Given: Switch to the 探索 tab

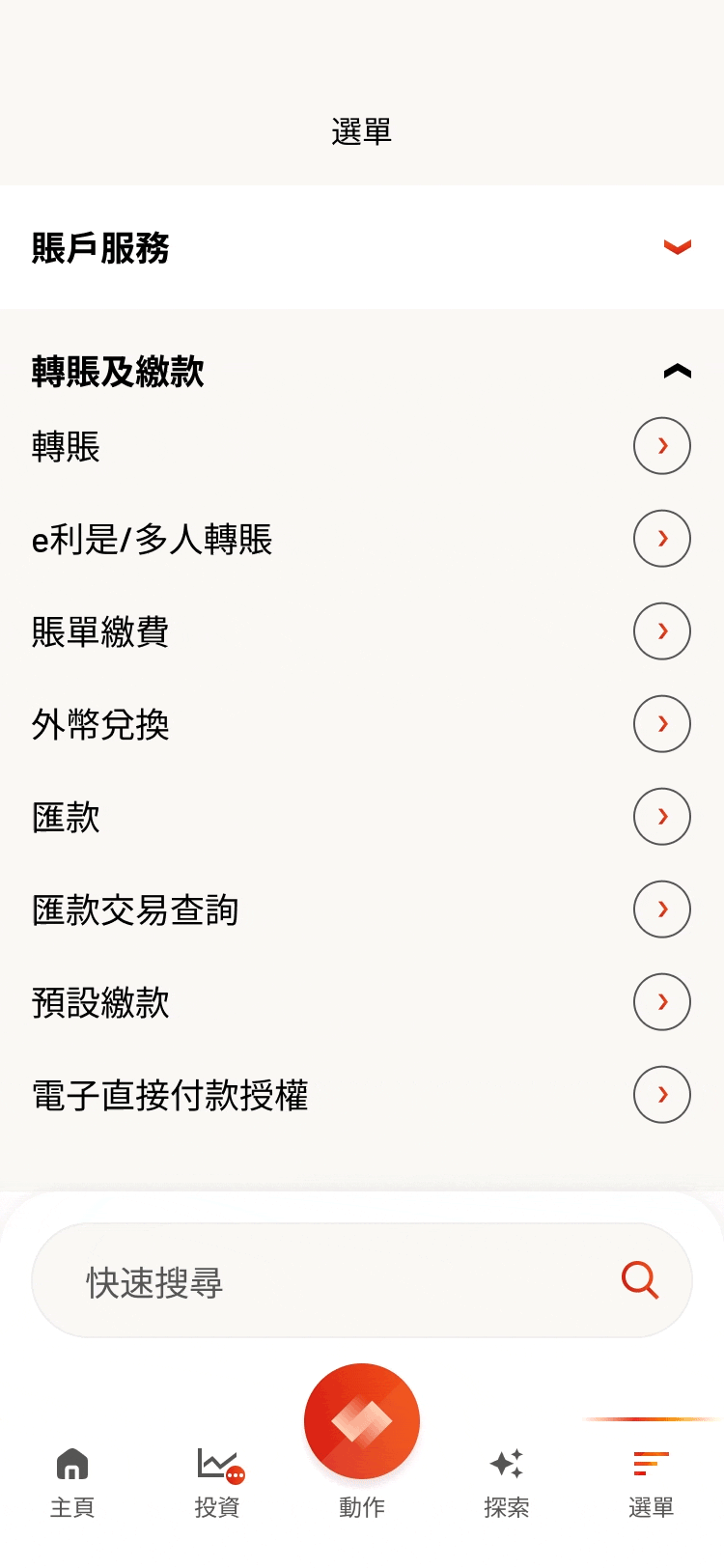Looking at the screenshot, I should 507,1483.
